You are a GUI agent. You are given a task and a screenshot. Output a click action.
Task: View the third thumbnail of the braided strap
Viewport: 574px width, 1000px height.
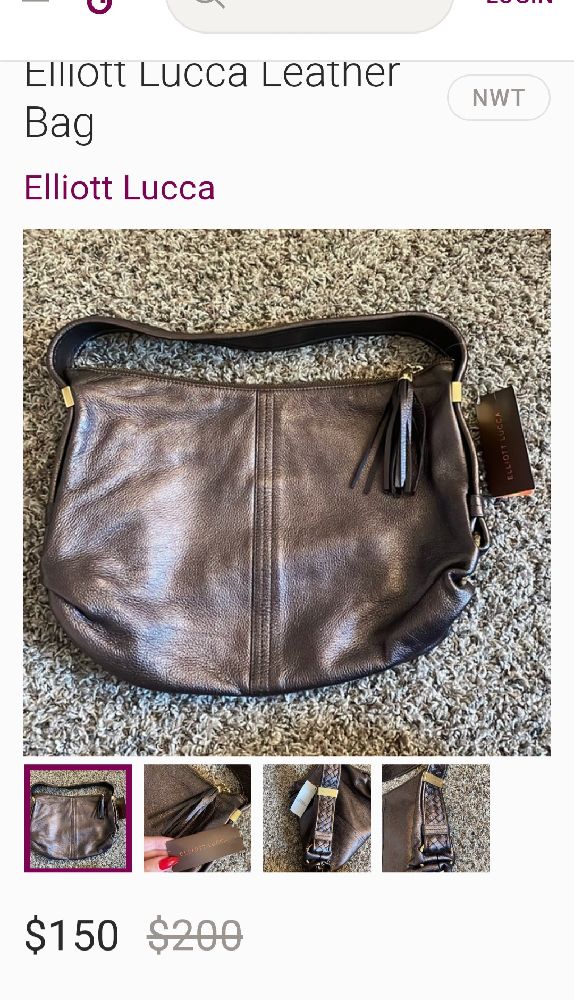[x=317, y=818]
